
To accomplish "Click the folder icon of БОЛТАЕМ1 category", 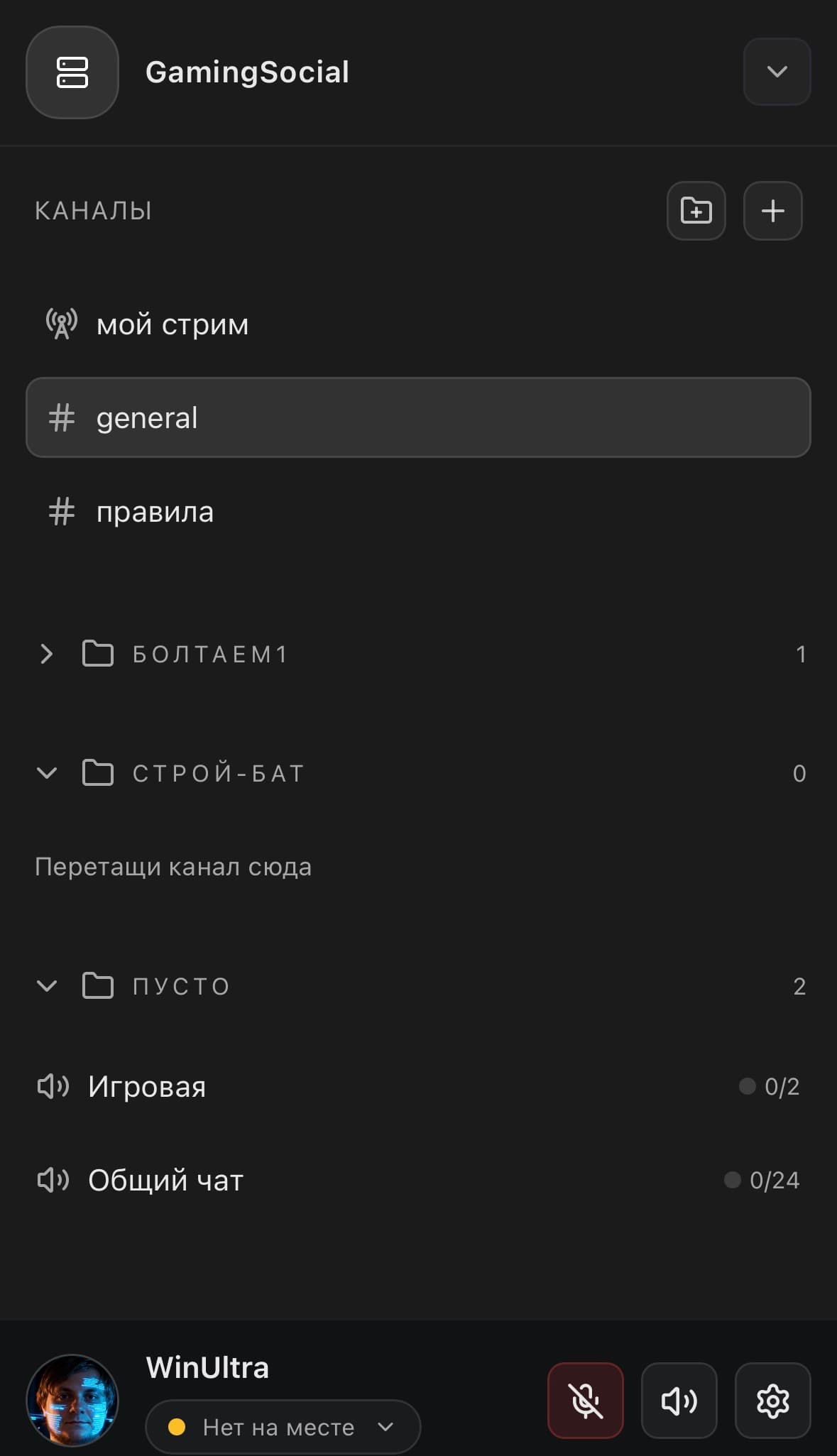I will [99, 654].
